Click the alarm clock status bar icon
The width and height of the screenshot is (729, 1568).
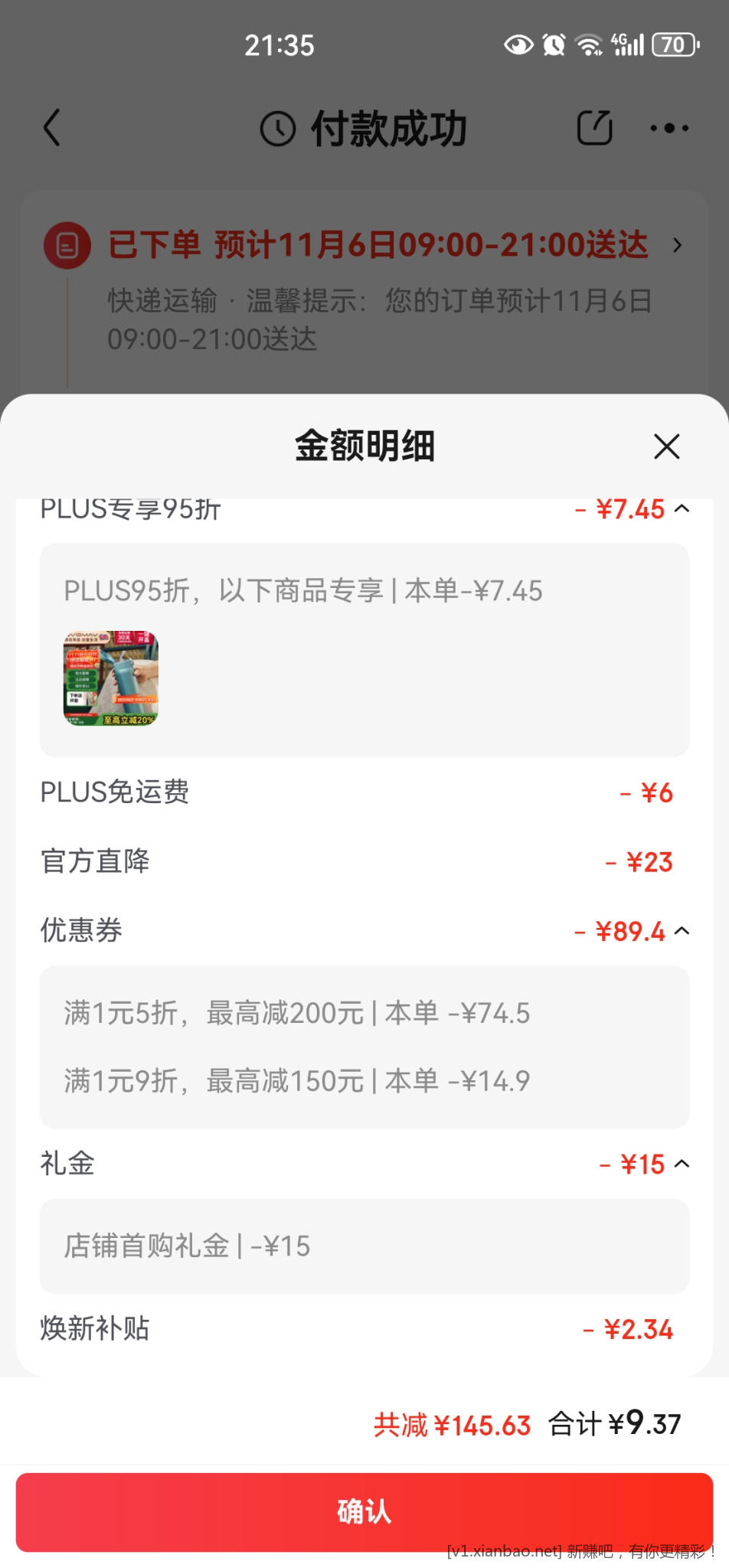554,45
